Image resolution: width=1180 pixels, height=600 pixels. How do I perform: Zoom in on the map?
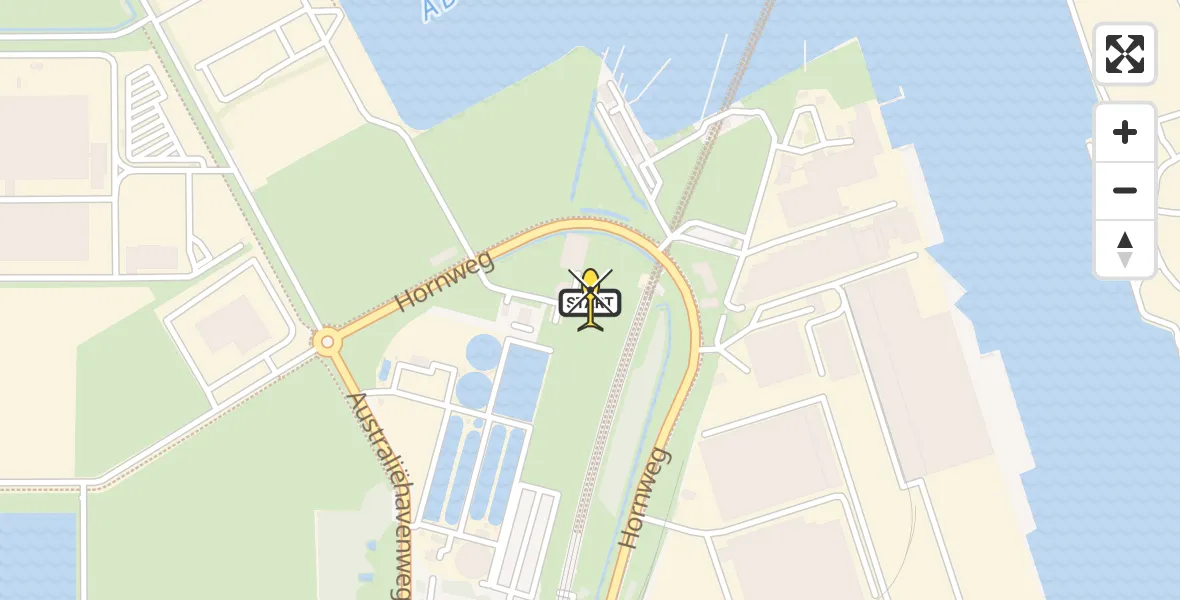pyautogui.click(x=1125, y=132)
